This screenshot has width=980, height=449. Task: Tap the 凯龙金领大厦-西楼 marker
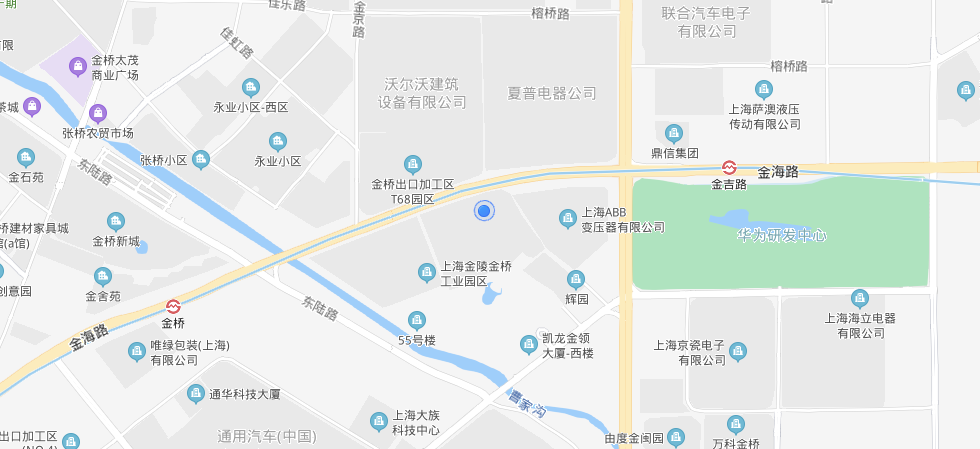(529, 345)
